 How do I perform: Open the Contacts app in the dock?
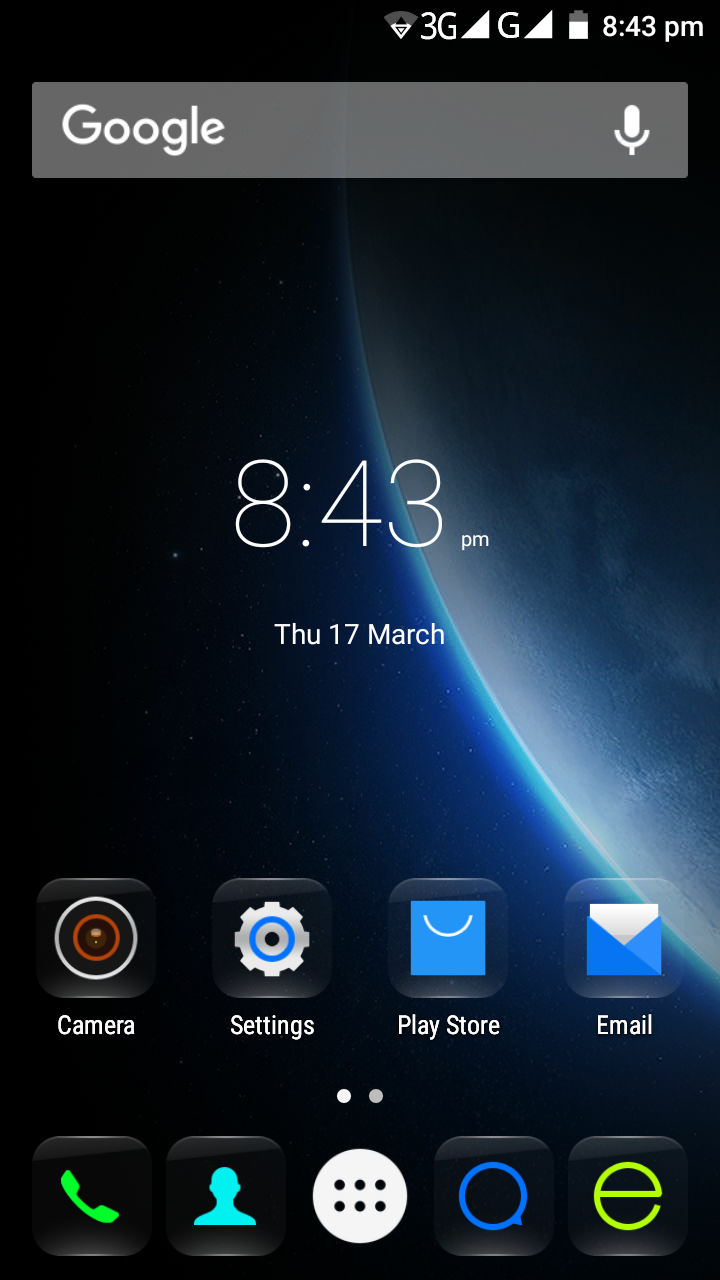(x=225, y=1196)
